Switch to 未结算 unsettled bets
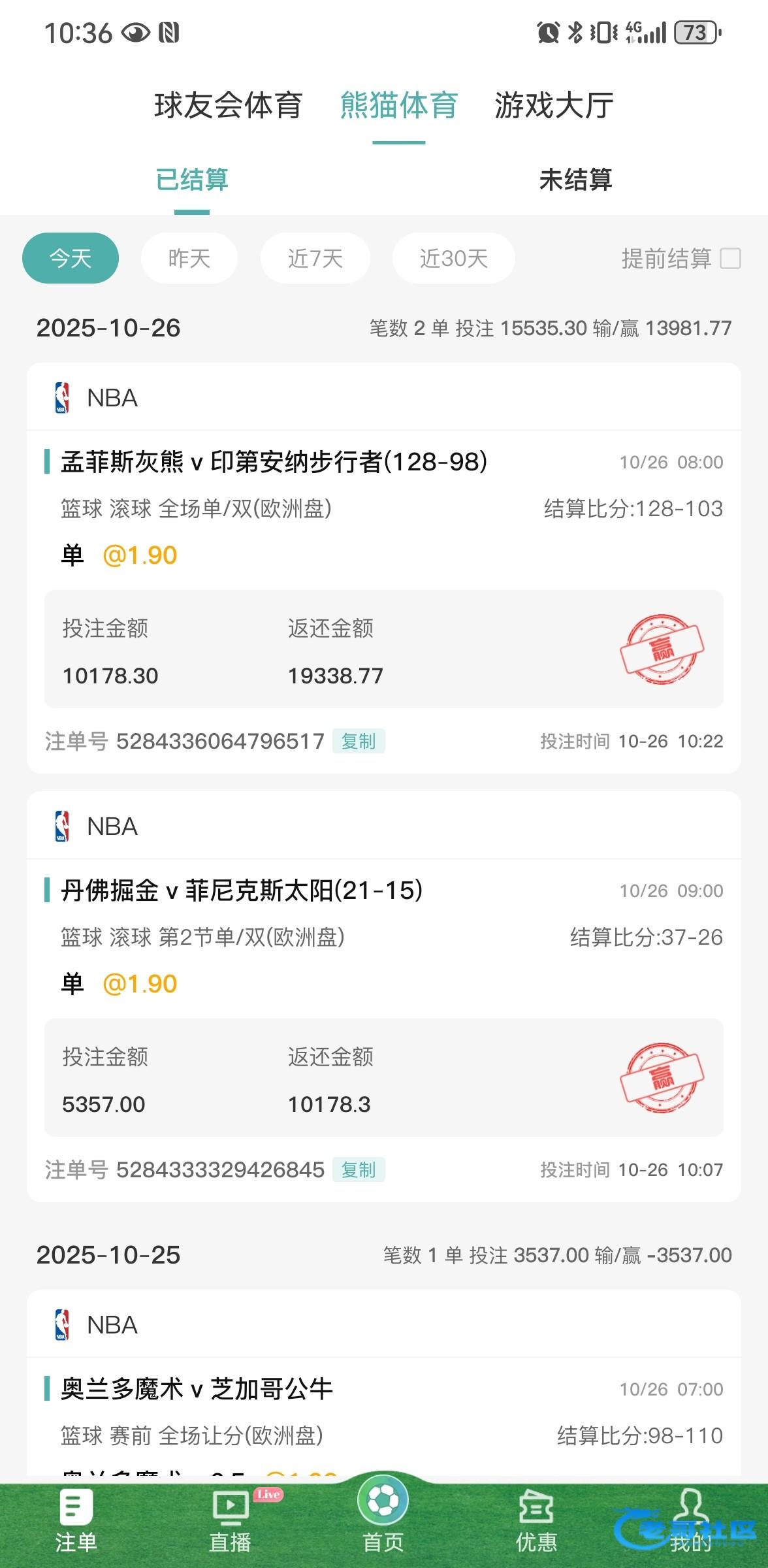This screenshot has height=1568, width=768. pos(575,180)
